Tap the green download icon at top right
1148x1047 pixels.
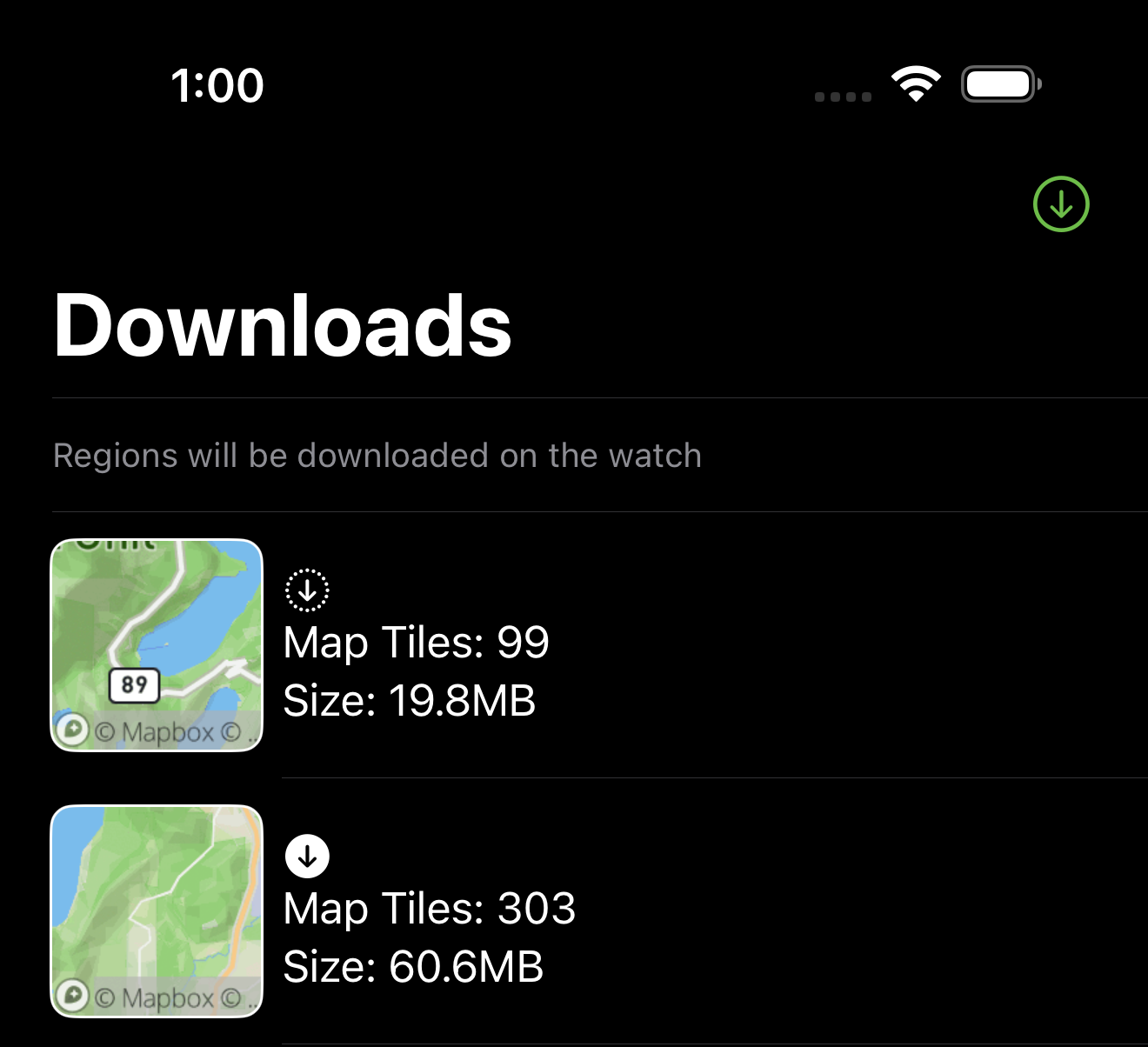(x=1060, y=204)
